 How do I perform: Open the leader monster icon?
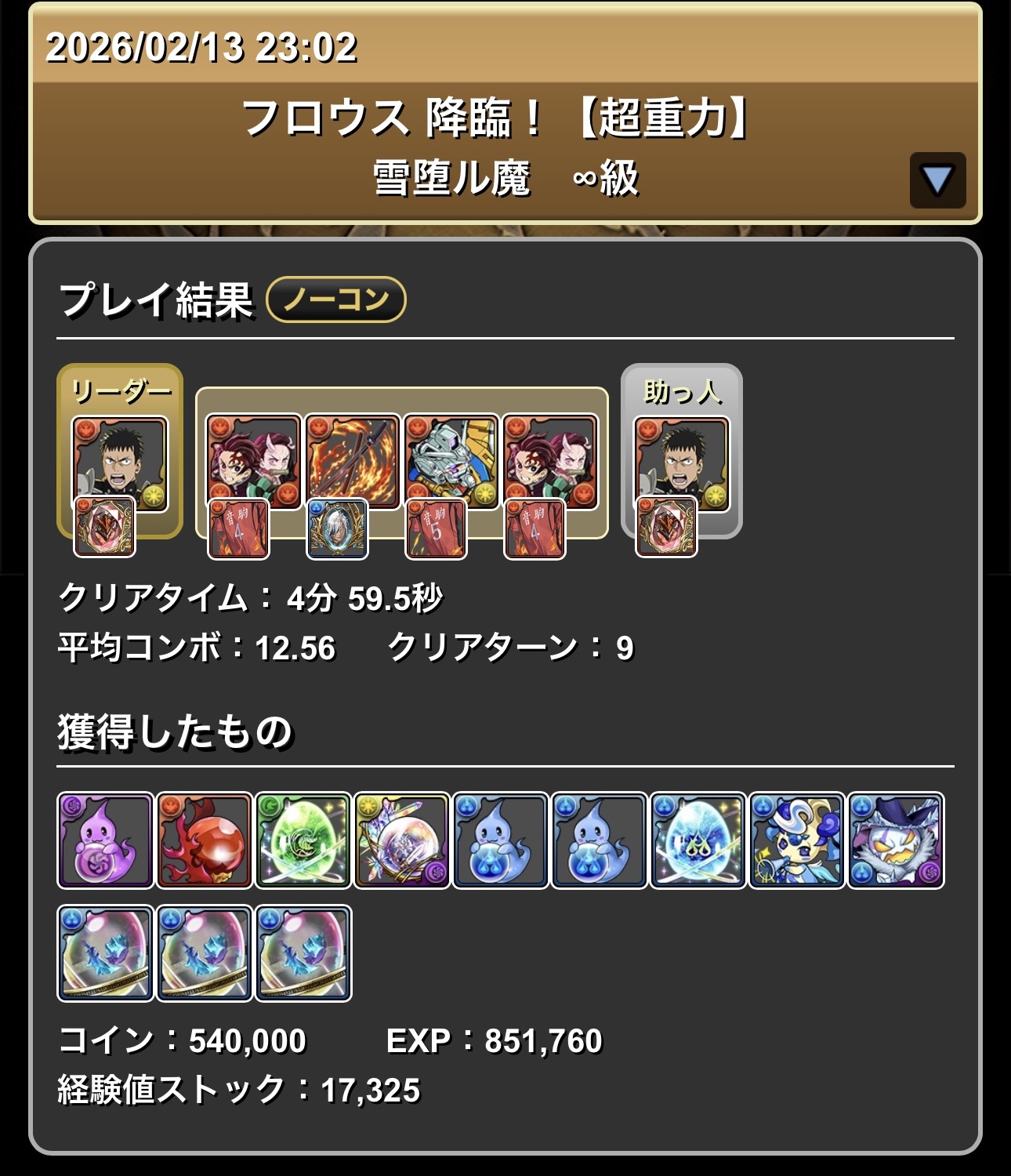pyautogui.click(x=120, y=464)
